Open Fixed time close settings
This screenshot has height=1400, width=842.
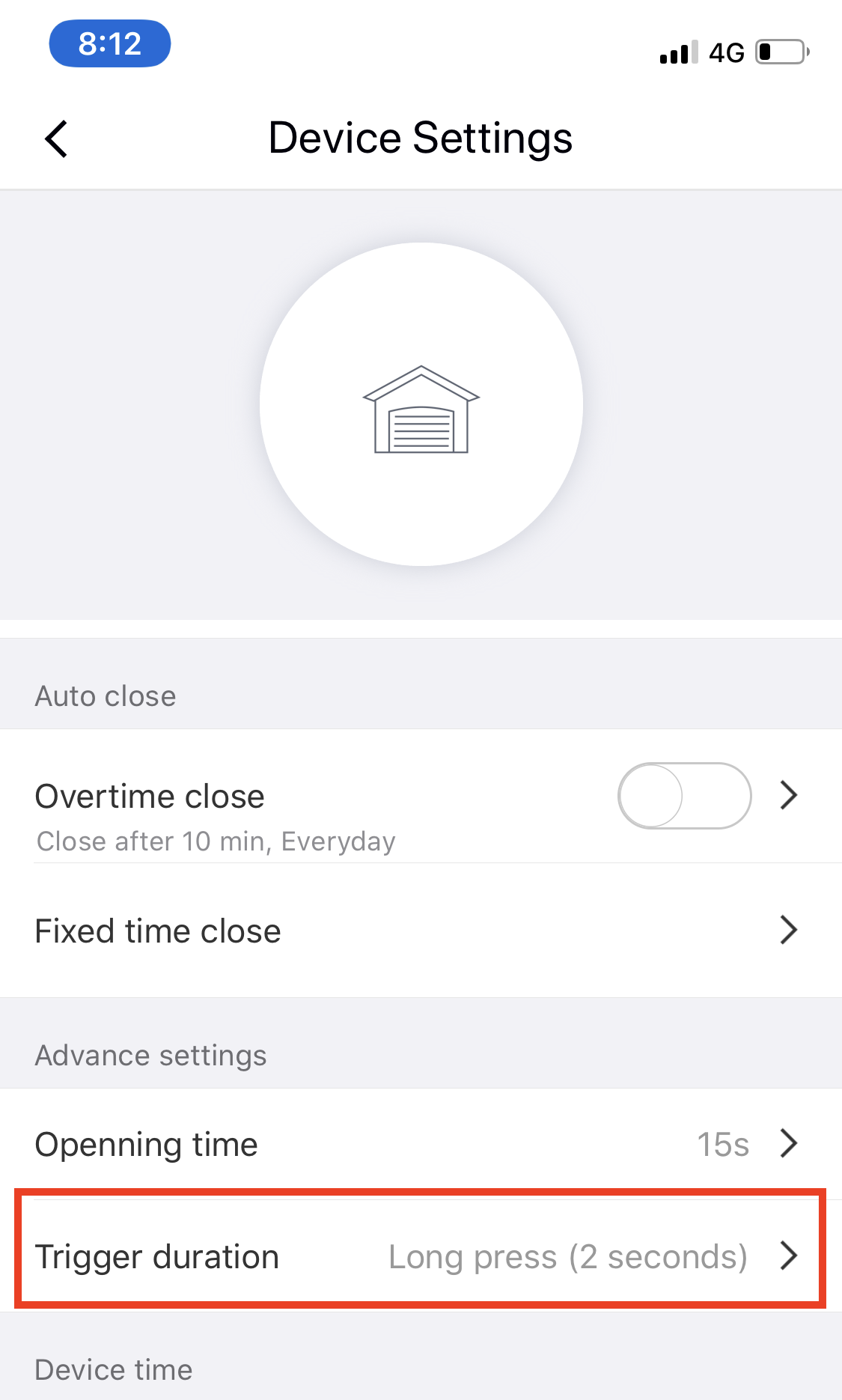pos(421,931)
